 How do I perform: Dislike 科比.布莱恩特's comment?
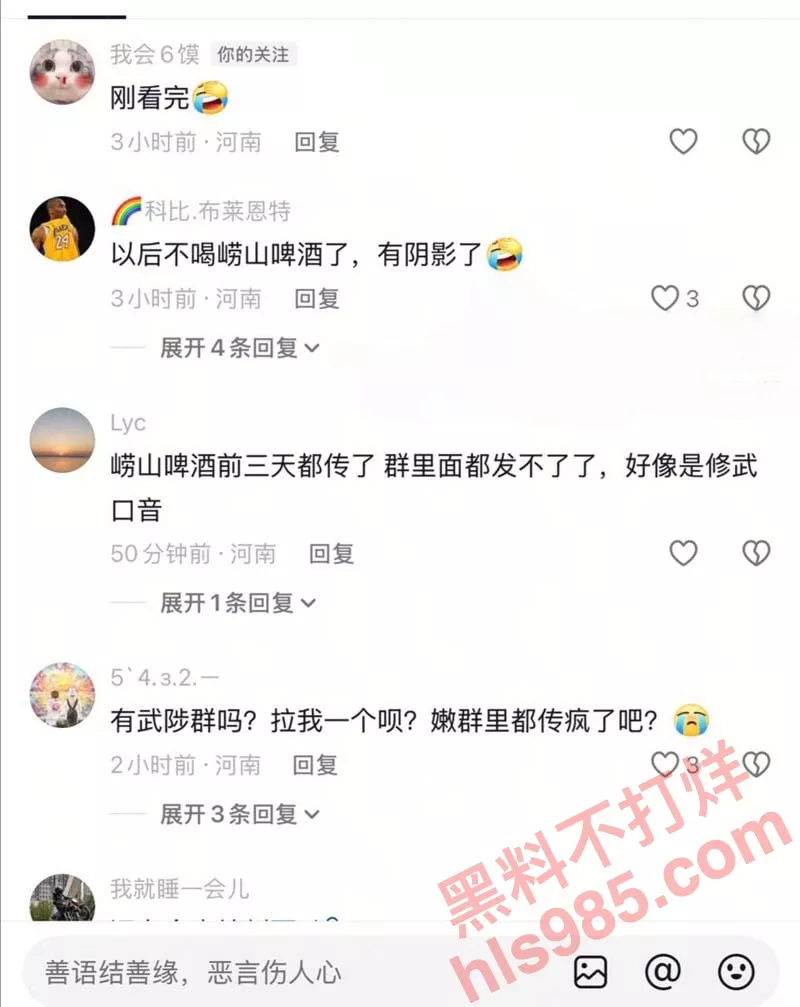[756, 297]
